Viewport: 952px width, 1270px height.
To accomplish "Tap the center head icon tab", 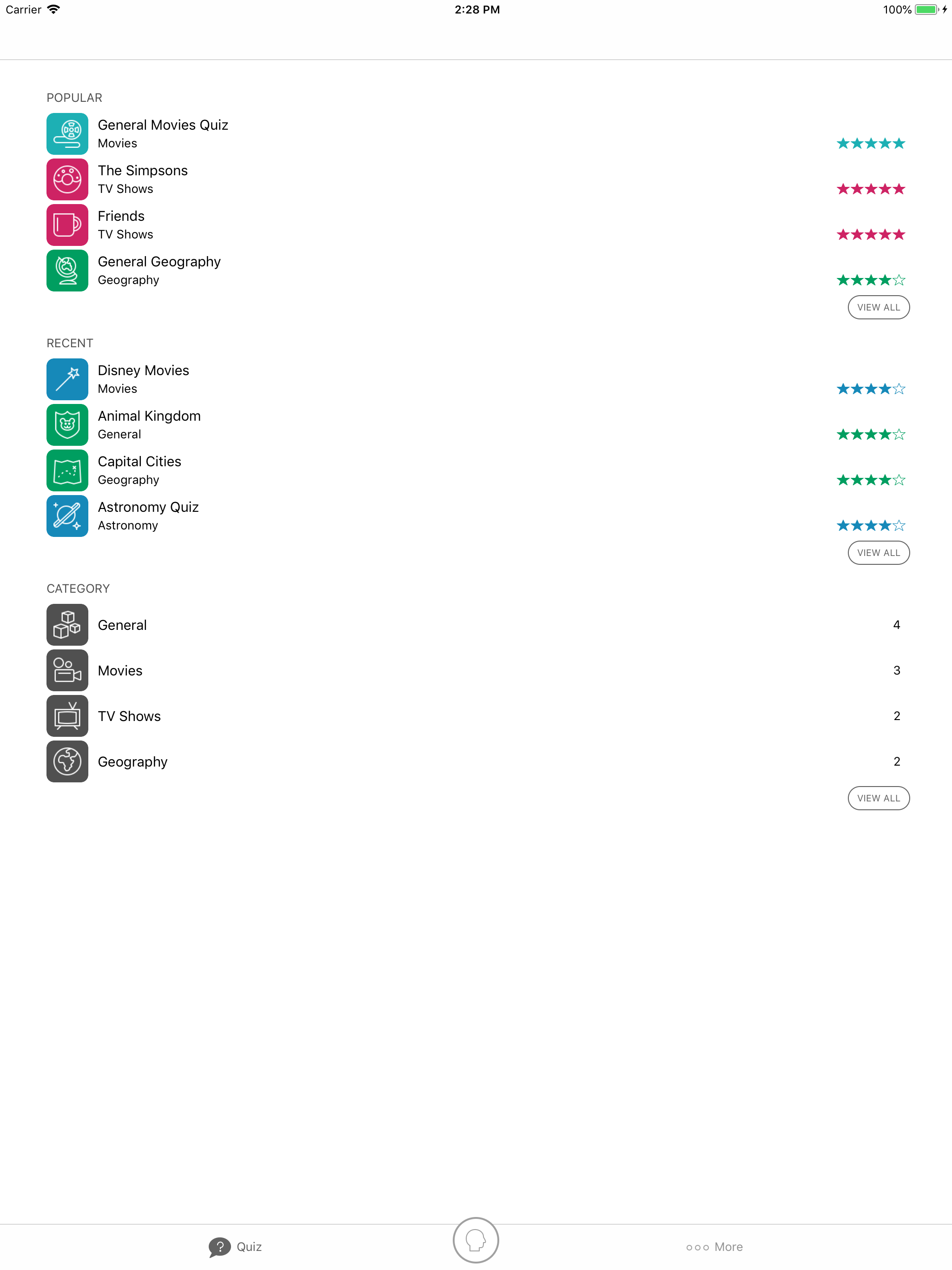I will (476, 1240).
